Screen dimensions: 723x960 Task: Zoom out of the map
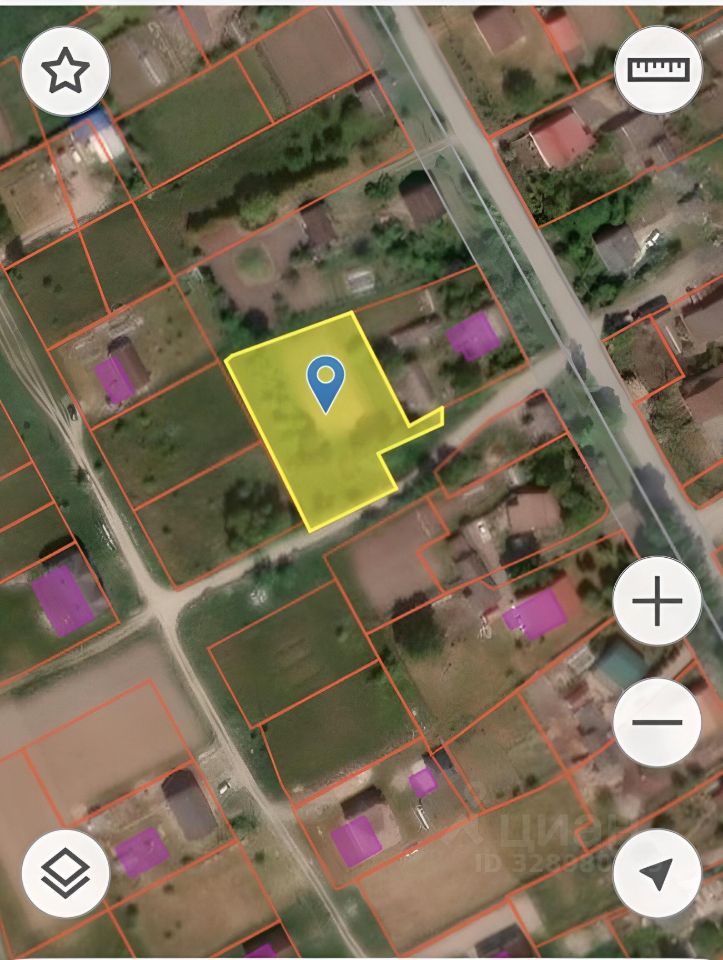[x=657, y=722]
